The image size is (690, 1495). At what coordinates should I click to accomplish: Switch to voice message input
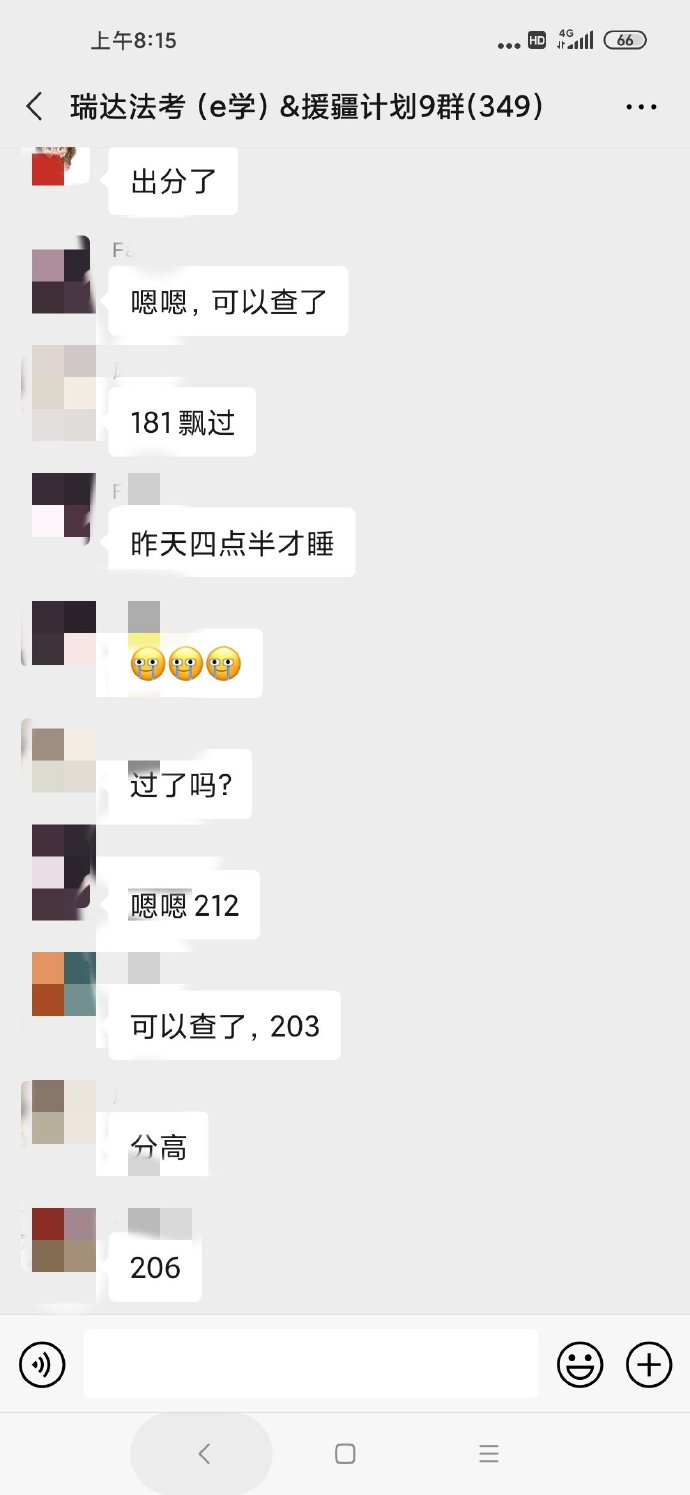[42, 1364]
